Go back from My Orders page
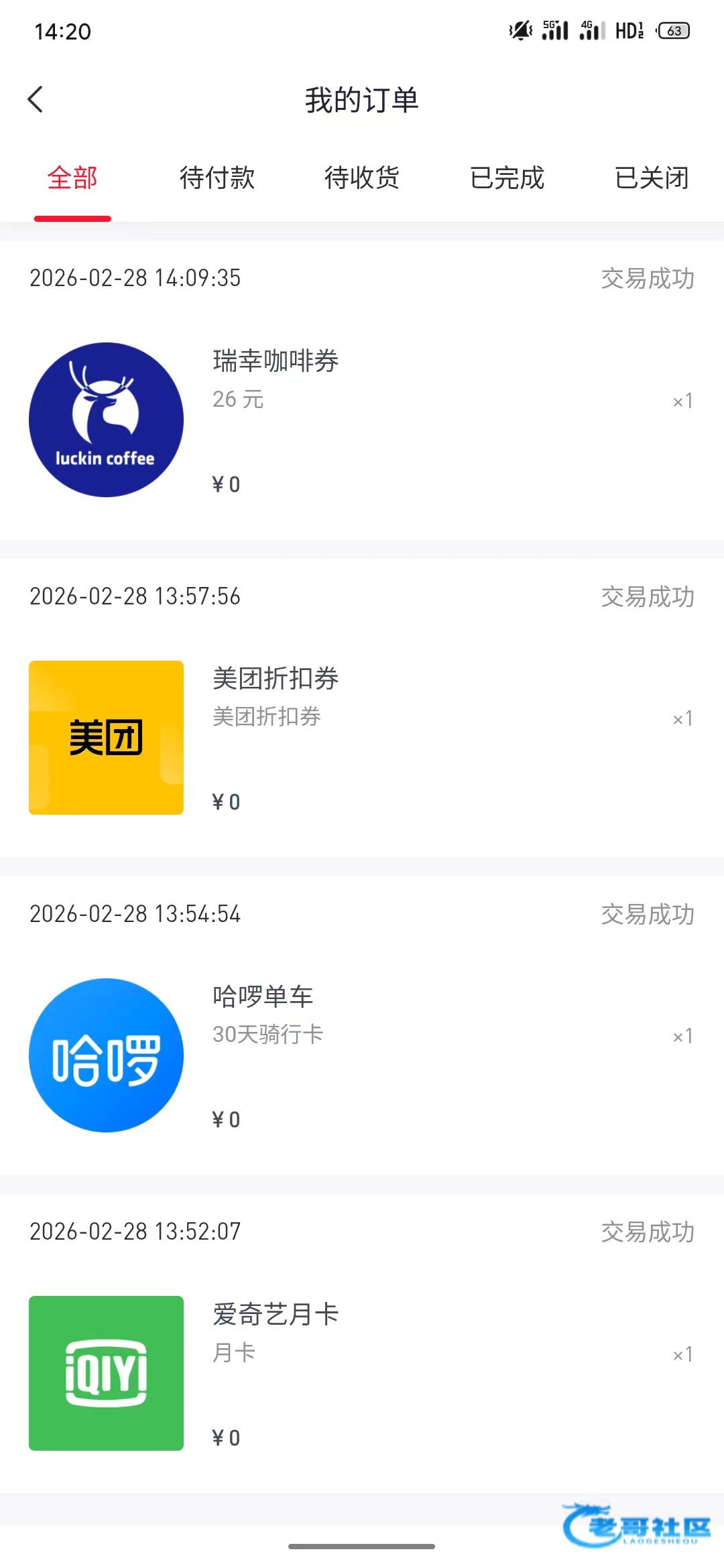724x1568 pixels. pyautogui.click(x=36, y=100)
